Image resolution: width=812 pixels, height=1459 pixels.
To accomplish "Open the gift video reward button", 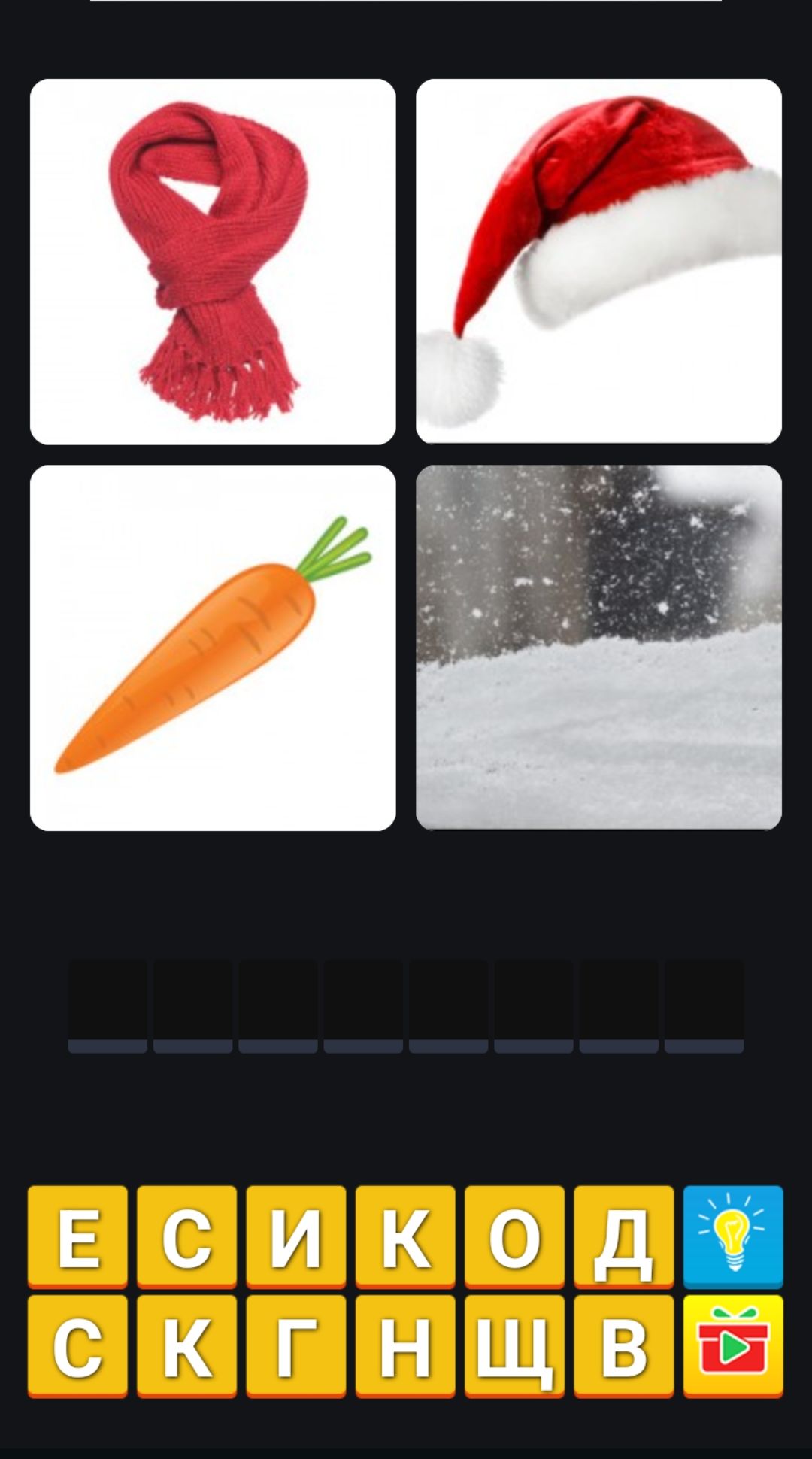I will coord(733,1345).
